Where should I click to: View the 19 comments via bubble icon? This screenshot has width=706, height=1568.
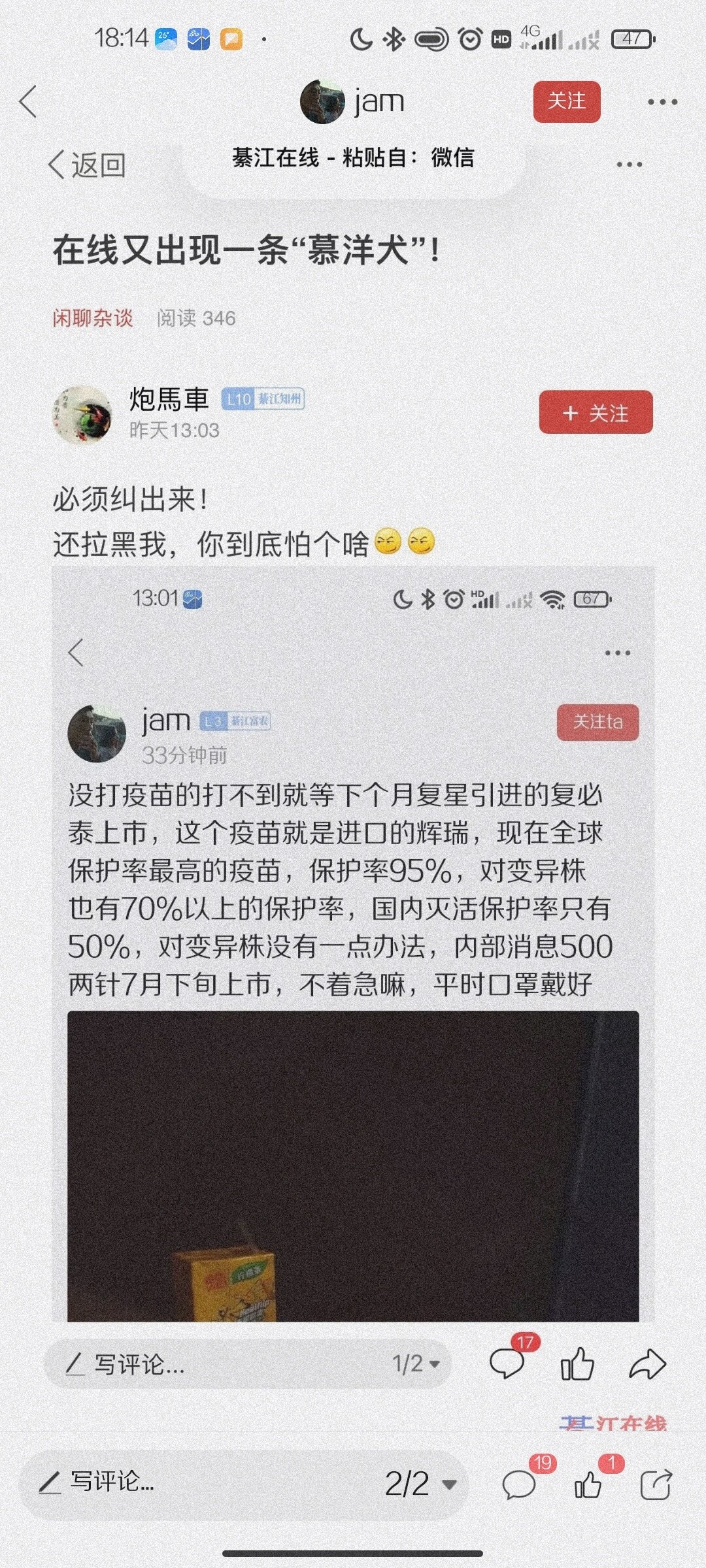tap(520, 1484)
